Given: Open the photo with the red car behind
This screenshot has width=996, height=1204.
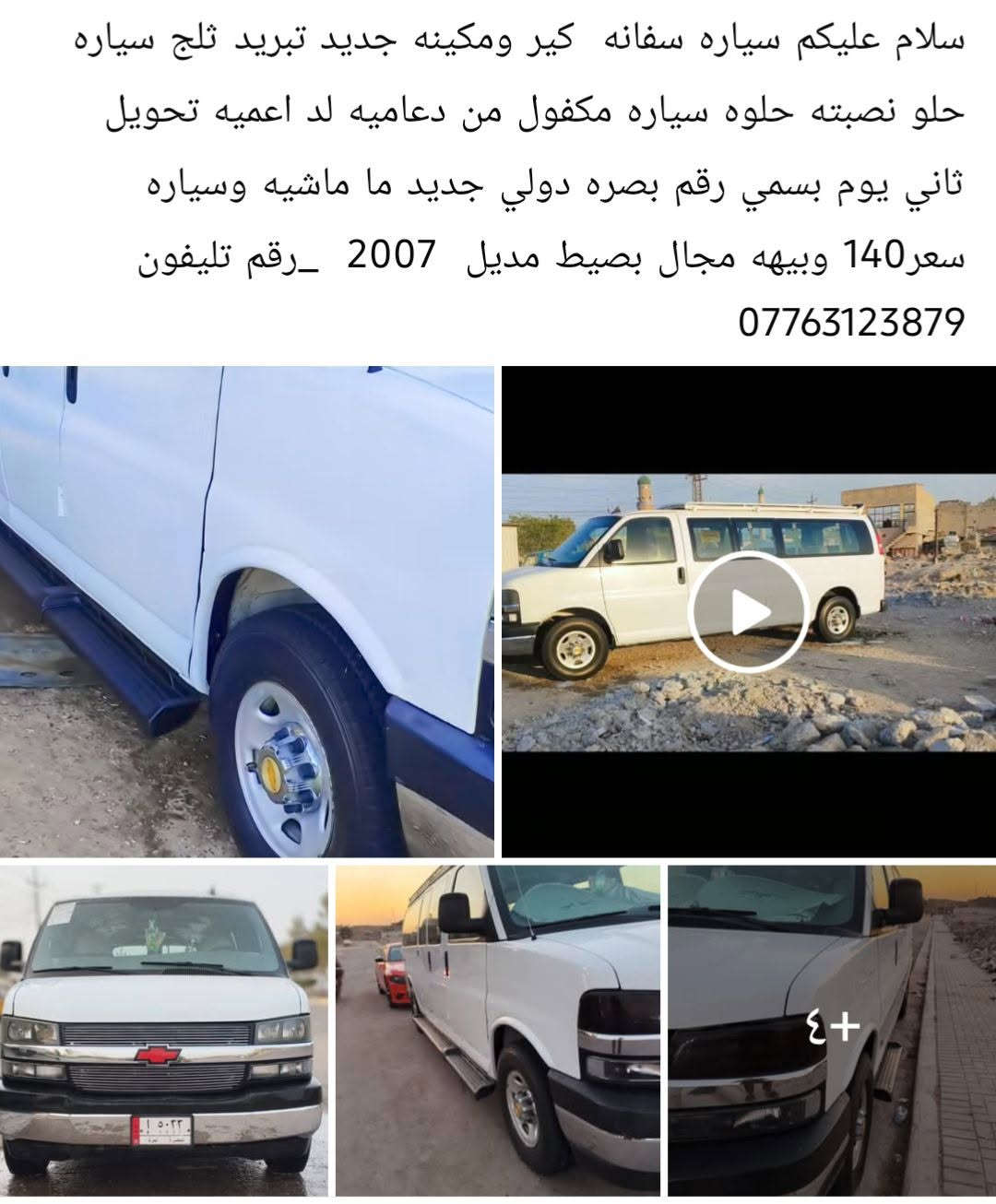Looking at the screenshot, I should coord(498,1030).
